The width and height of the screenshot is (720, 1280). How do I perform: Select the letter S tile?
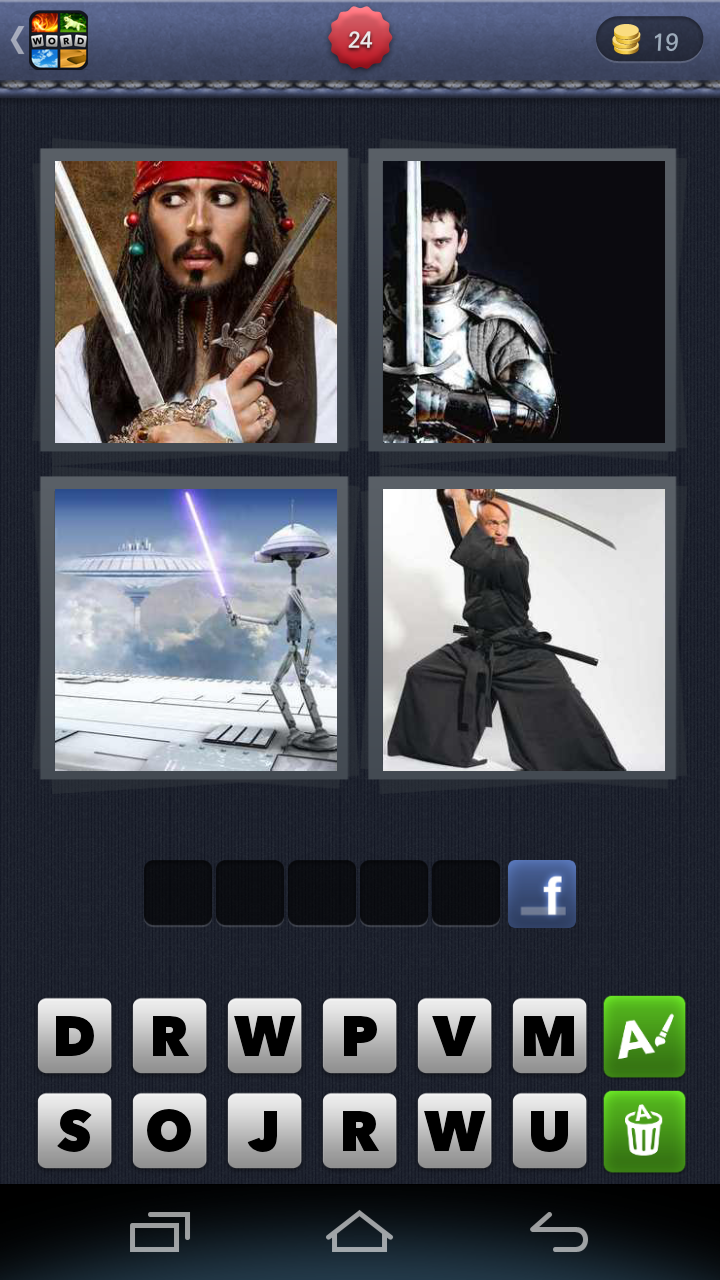(x=75, y=1131)
